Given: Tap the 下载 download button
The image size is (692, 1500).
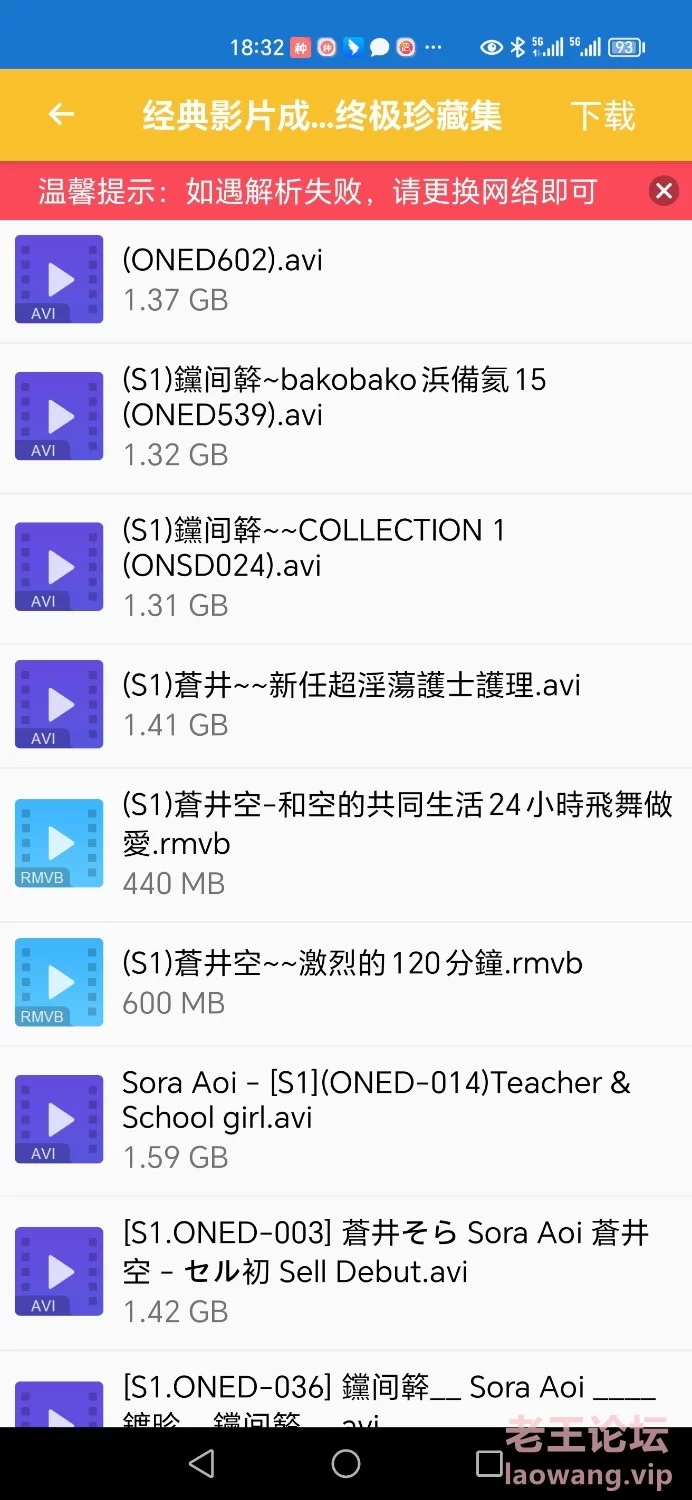Looking at the screenshot, I should click(603, 116).
